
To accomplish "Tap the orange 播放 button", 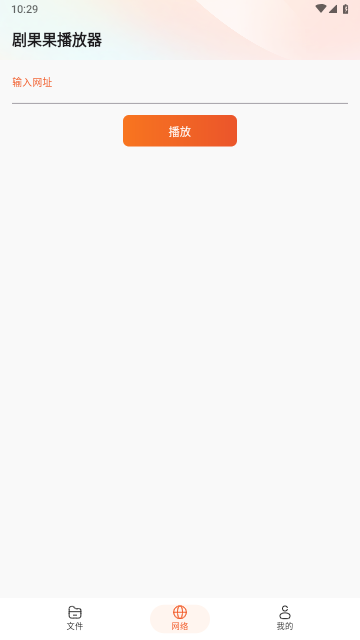I will (x=180, y=131).
